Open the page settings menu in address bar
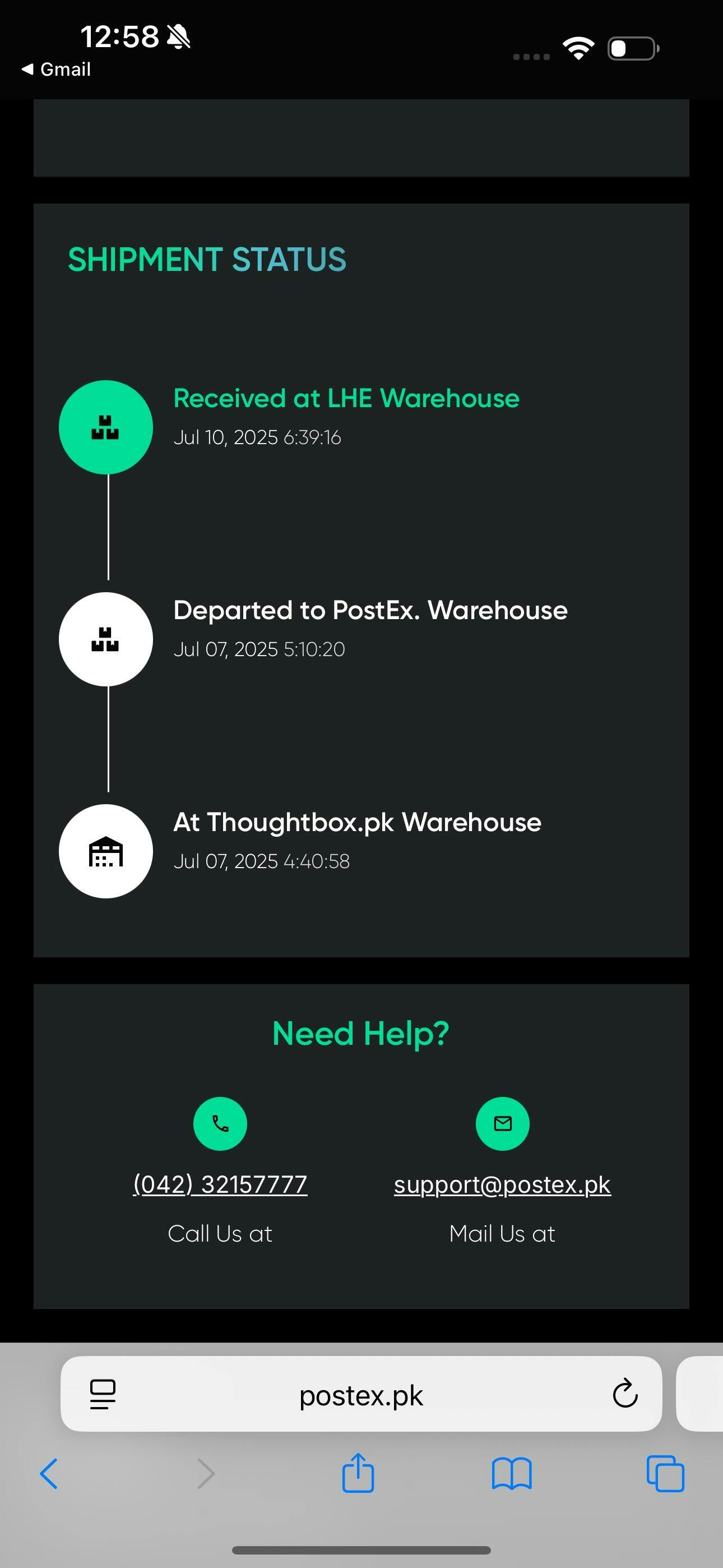723x1568 pixels. click(x=102, y=1394)
